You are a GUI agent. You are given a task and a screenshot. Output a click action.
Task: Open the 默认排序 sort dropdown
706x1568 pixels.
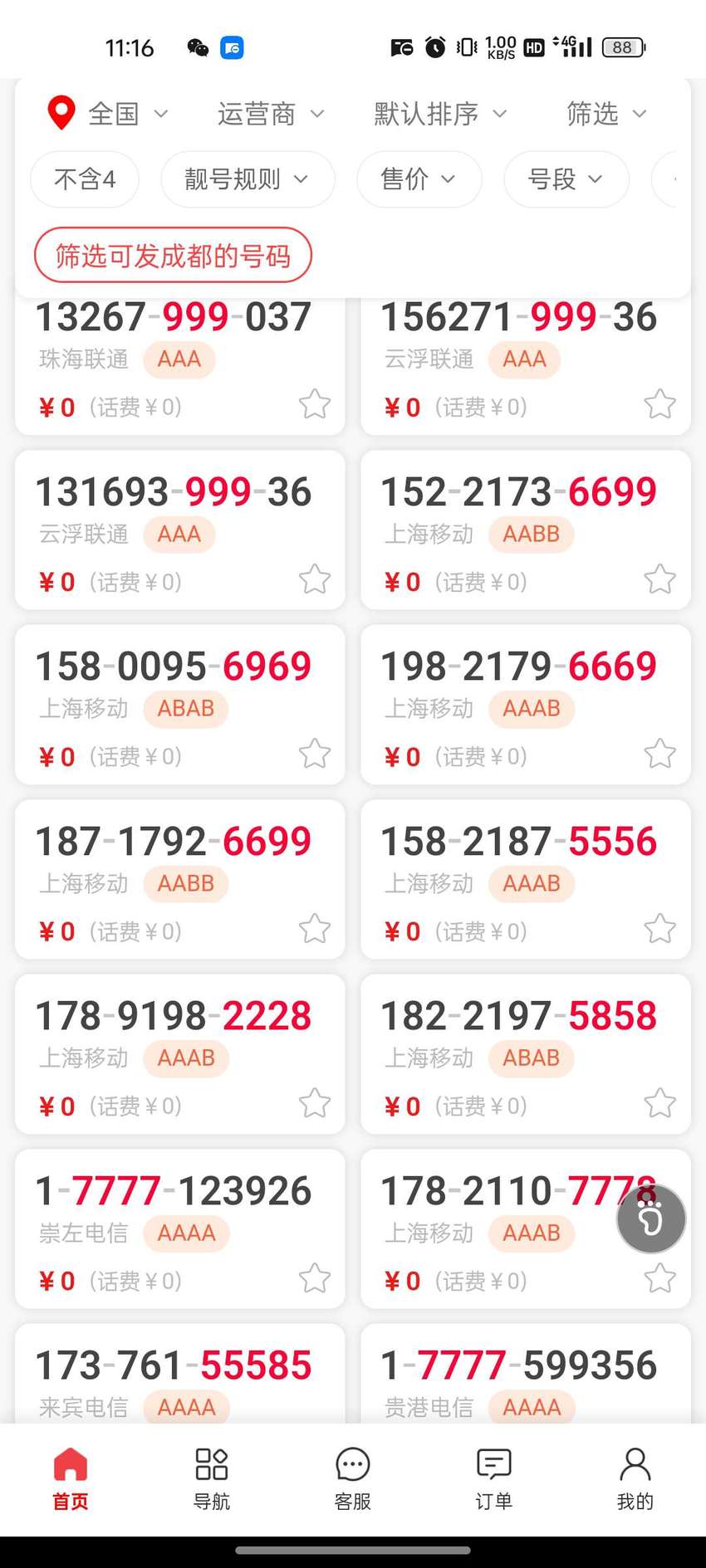[440, 114]
